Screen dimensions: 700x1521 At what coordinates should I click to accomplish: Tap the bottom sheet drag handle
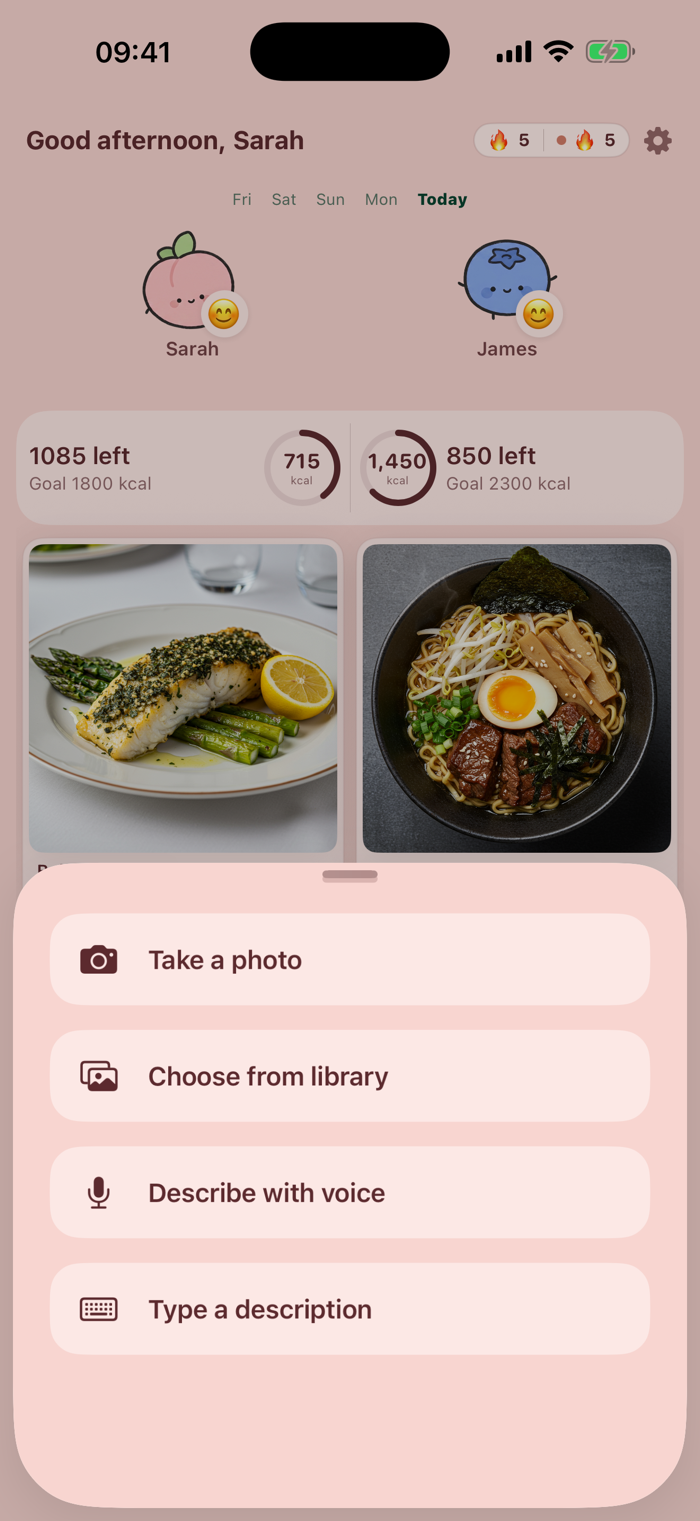tap(350, 876)
